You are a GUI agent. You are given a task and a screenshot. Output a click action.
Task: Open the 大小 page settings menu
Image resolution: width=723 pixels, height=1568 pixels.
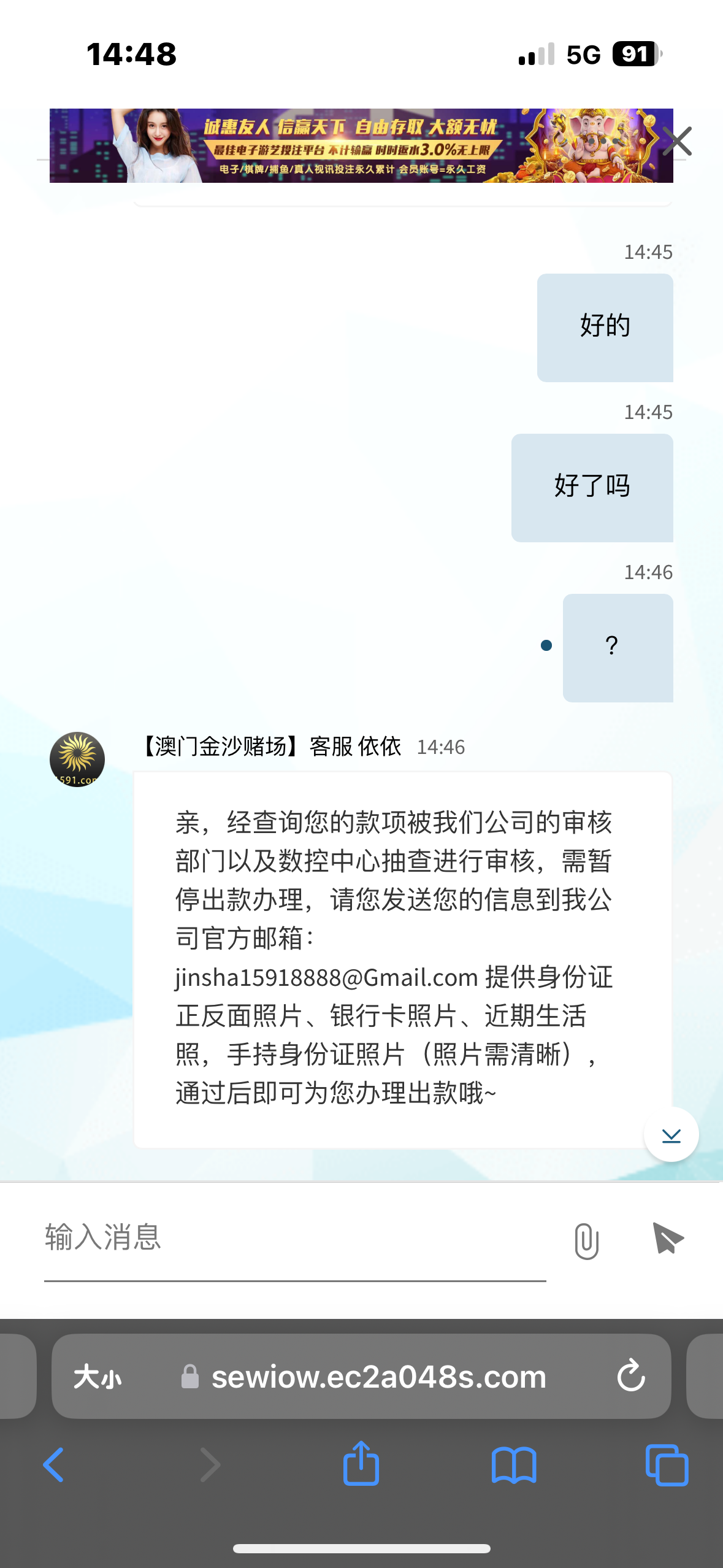pyautogui.click(x=98, y=1377)
